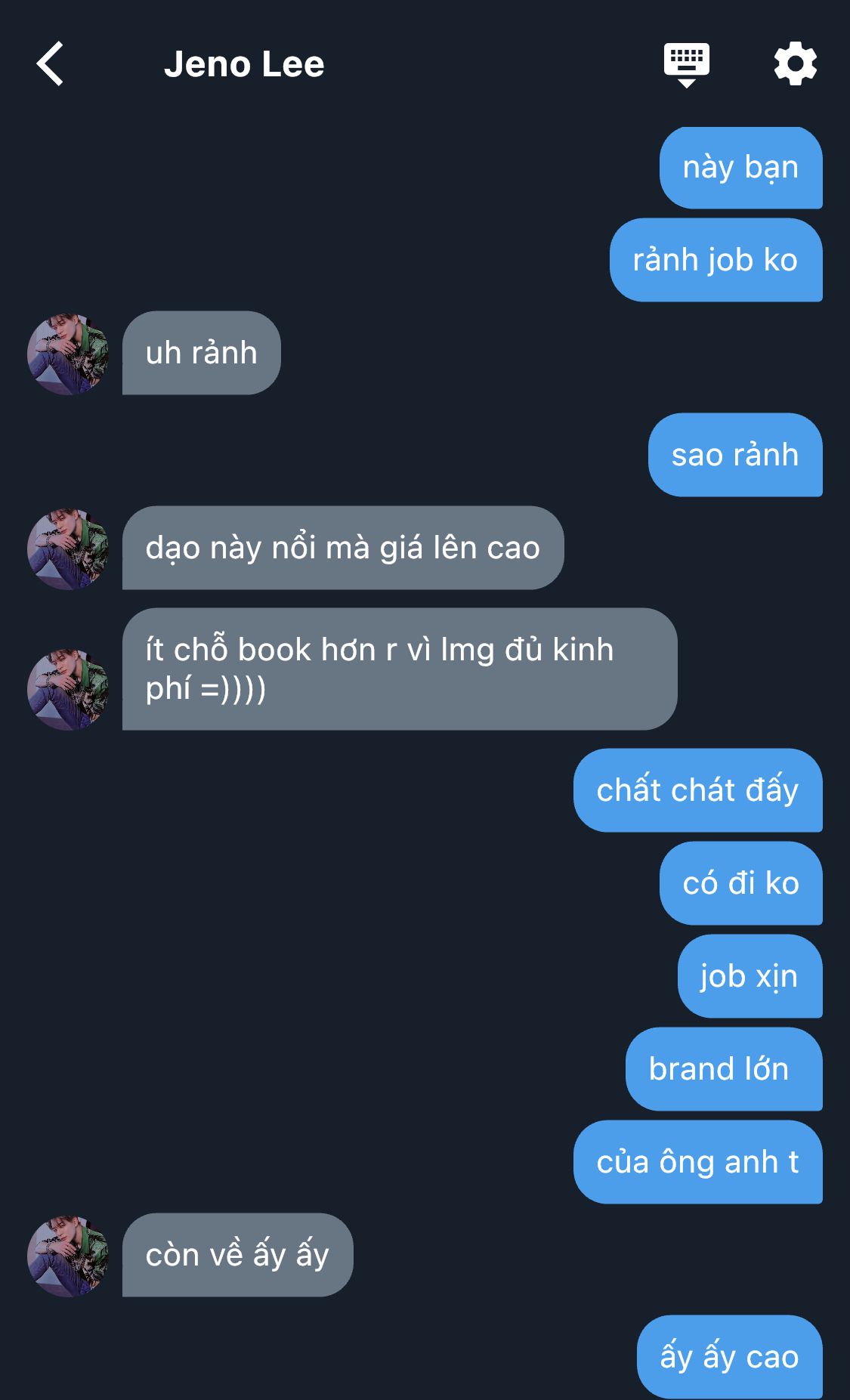Open the keyboard icon in the header
Image resolution: width=850 pixels, height=1400 pixels.
tap(686, 65)
